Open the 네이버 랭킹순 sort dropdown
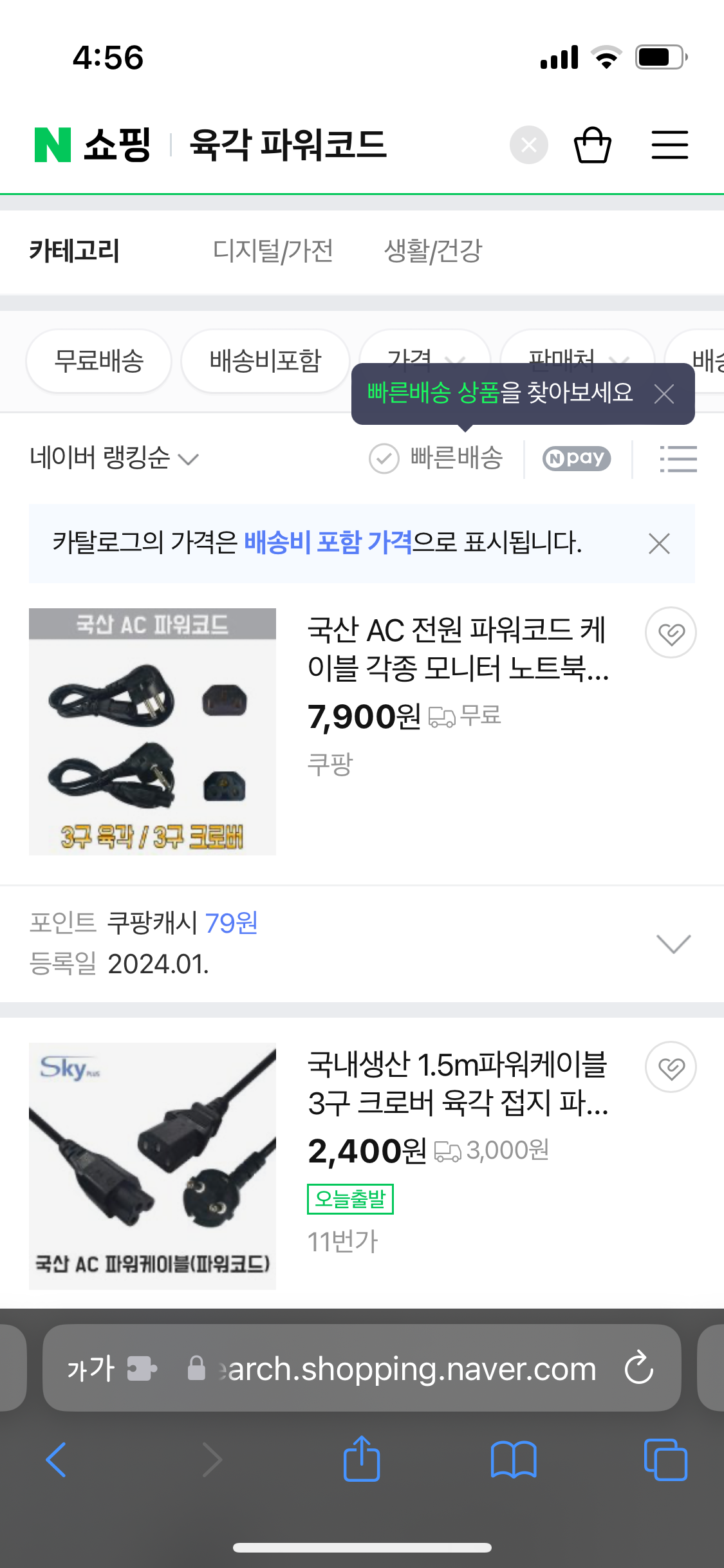This screenshot has width=724, height=1568. coord(114,458)
